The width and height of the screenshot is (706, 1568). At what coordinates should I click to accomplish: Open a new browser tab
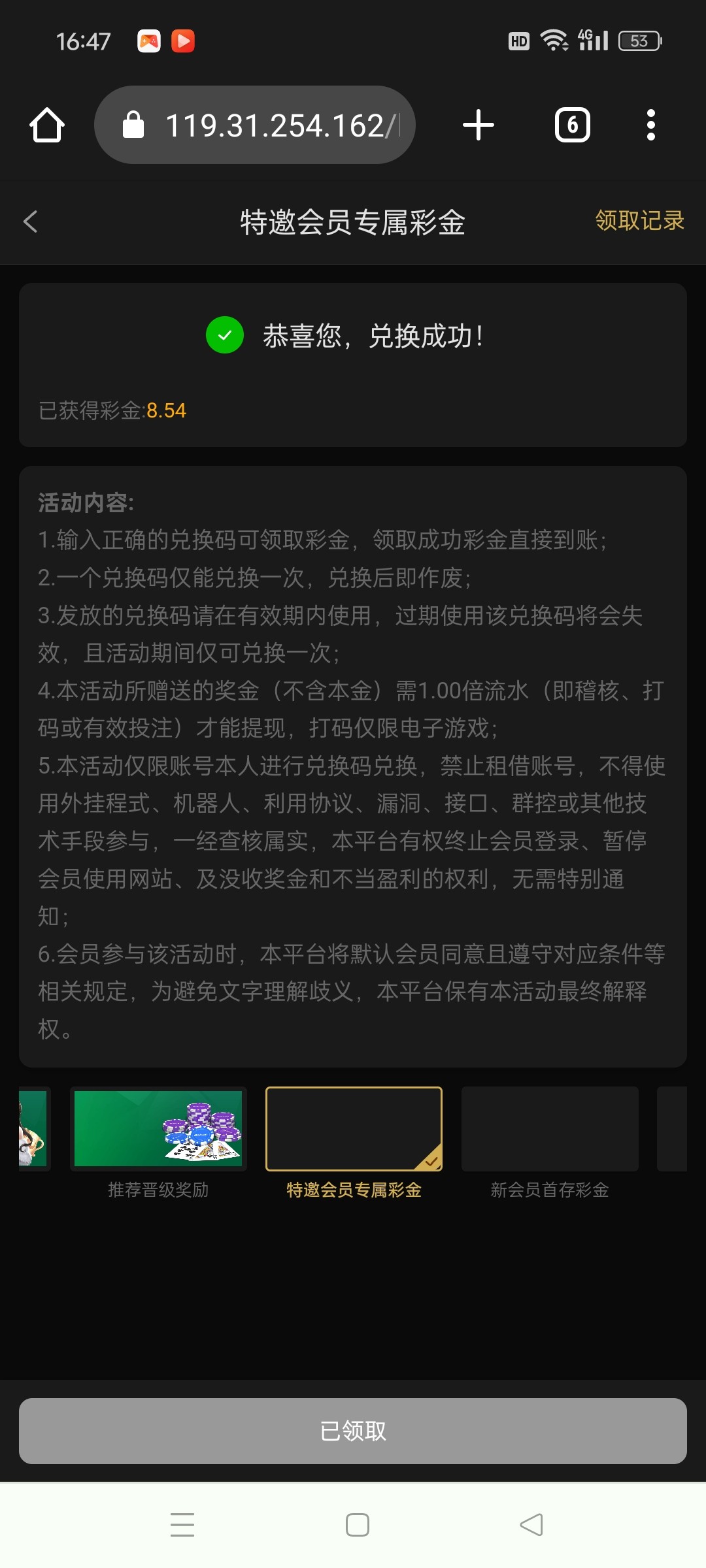coord(478,125)
